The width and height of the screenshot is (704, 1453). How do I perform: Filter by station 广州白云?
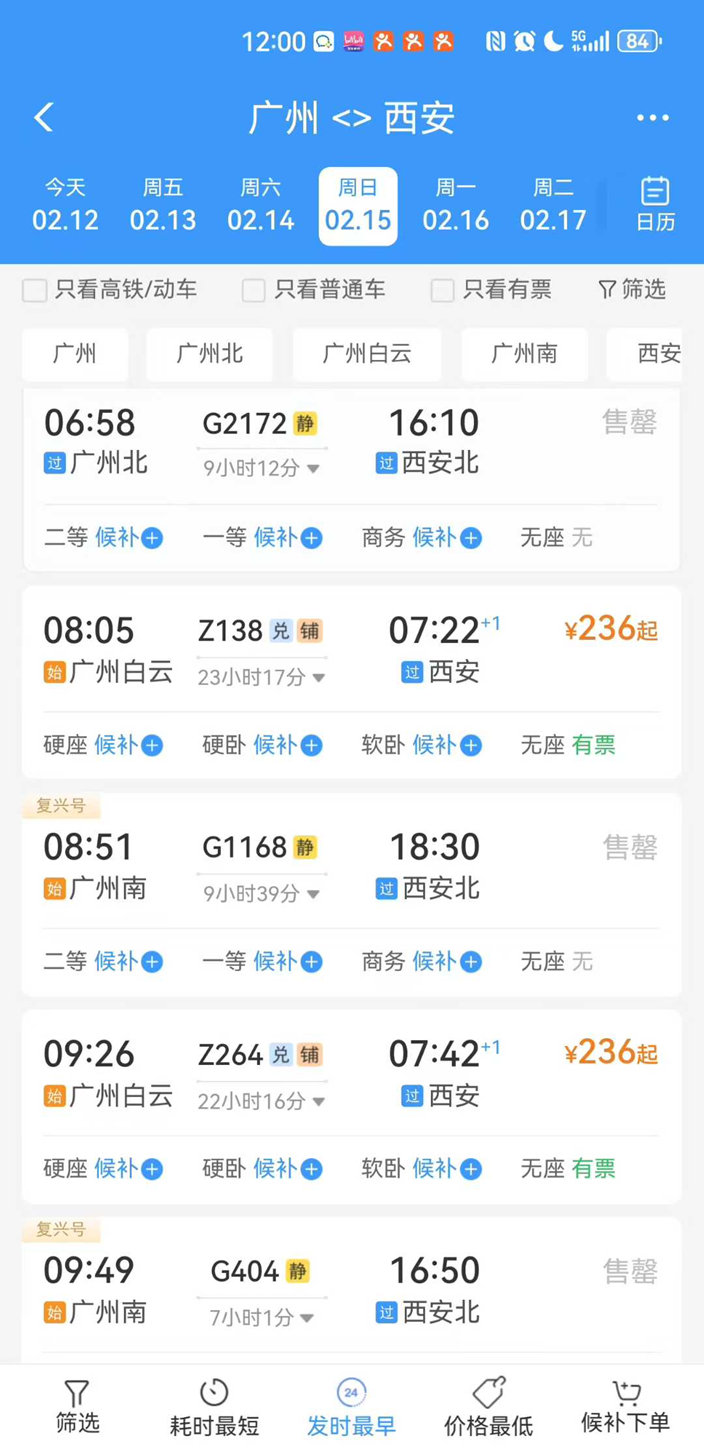(x=367, y=354)
